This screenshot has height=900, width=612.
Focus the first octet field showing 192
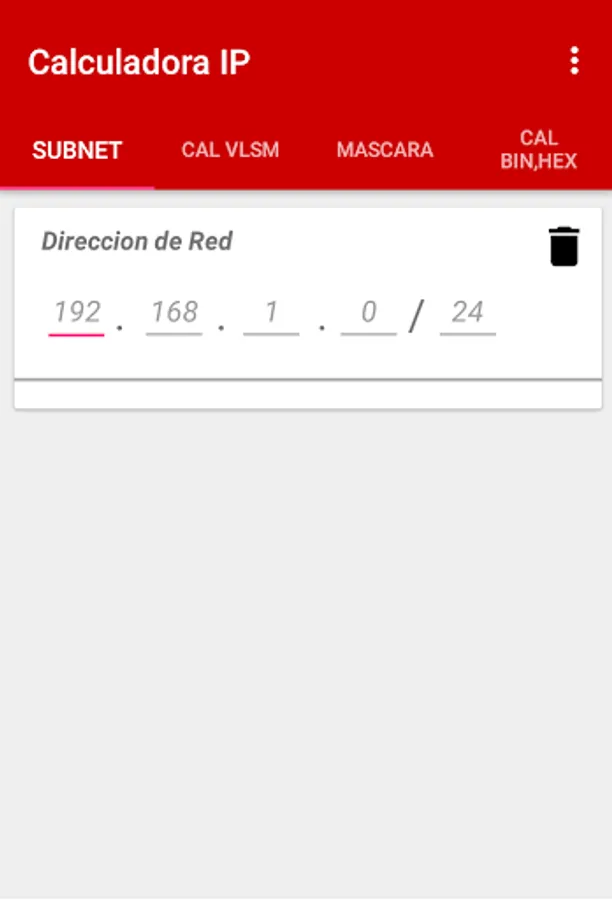[x=77, y=313]
